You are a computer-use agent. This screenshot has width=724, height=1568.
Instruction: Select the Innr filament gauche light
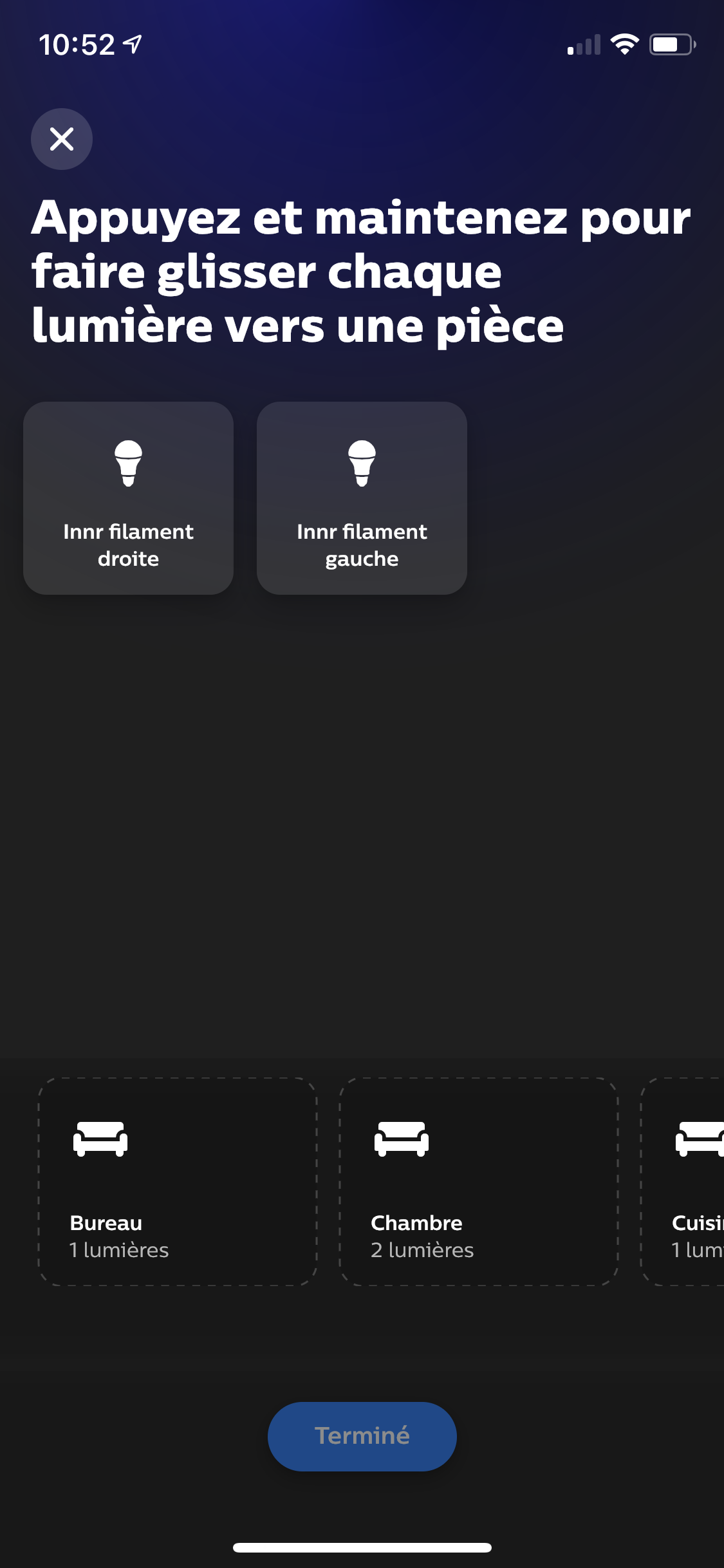pyautogui.click(x=362, y=498)
